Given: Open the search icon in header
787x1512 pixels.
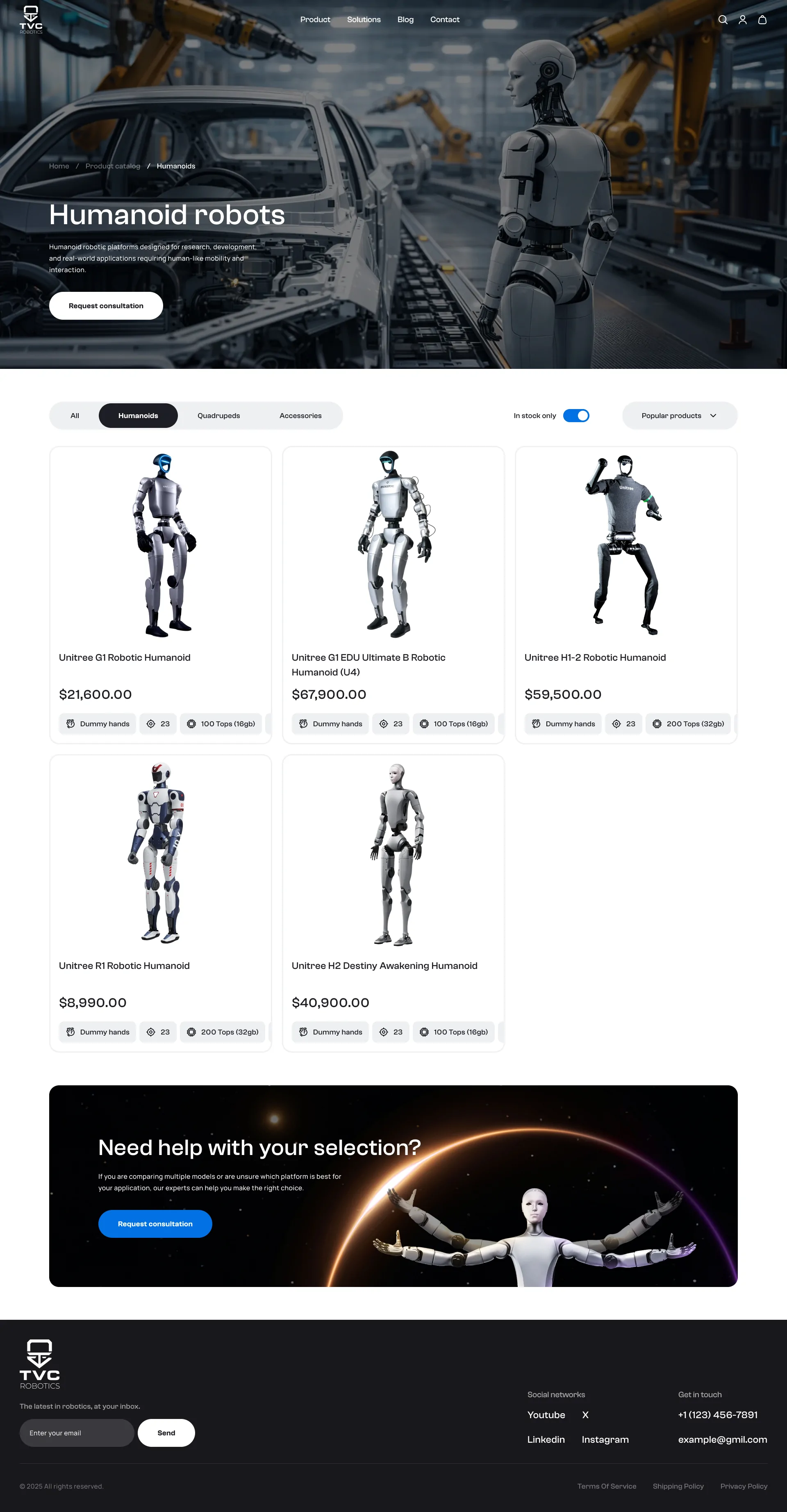Looking at the screenshot, I should 723,20.
